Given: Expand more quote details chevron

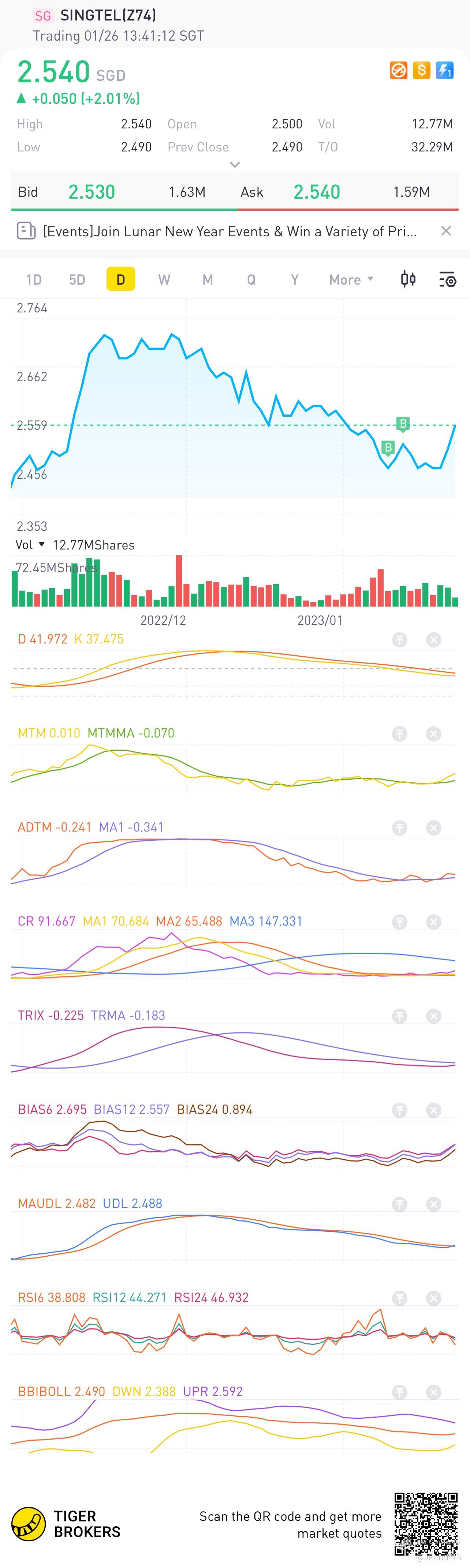Looking at the screenshot, I should click(x=235, y=164).
